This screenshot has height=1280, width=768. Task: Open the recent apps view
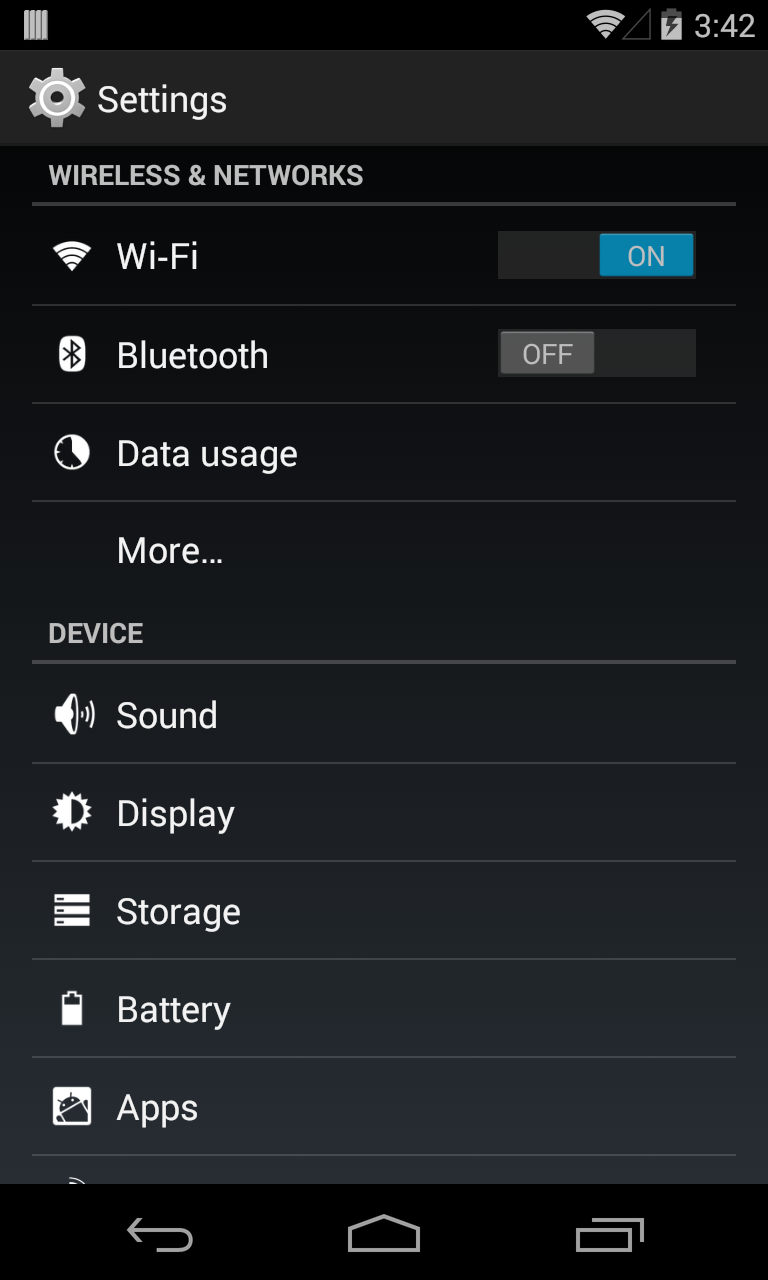(x=610, y=1234)
